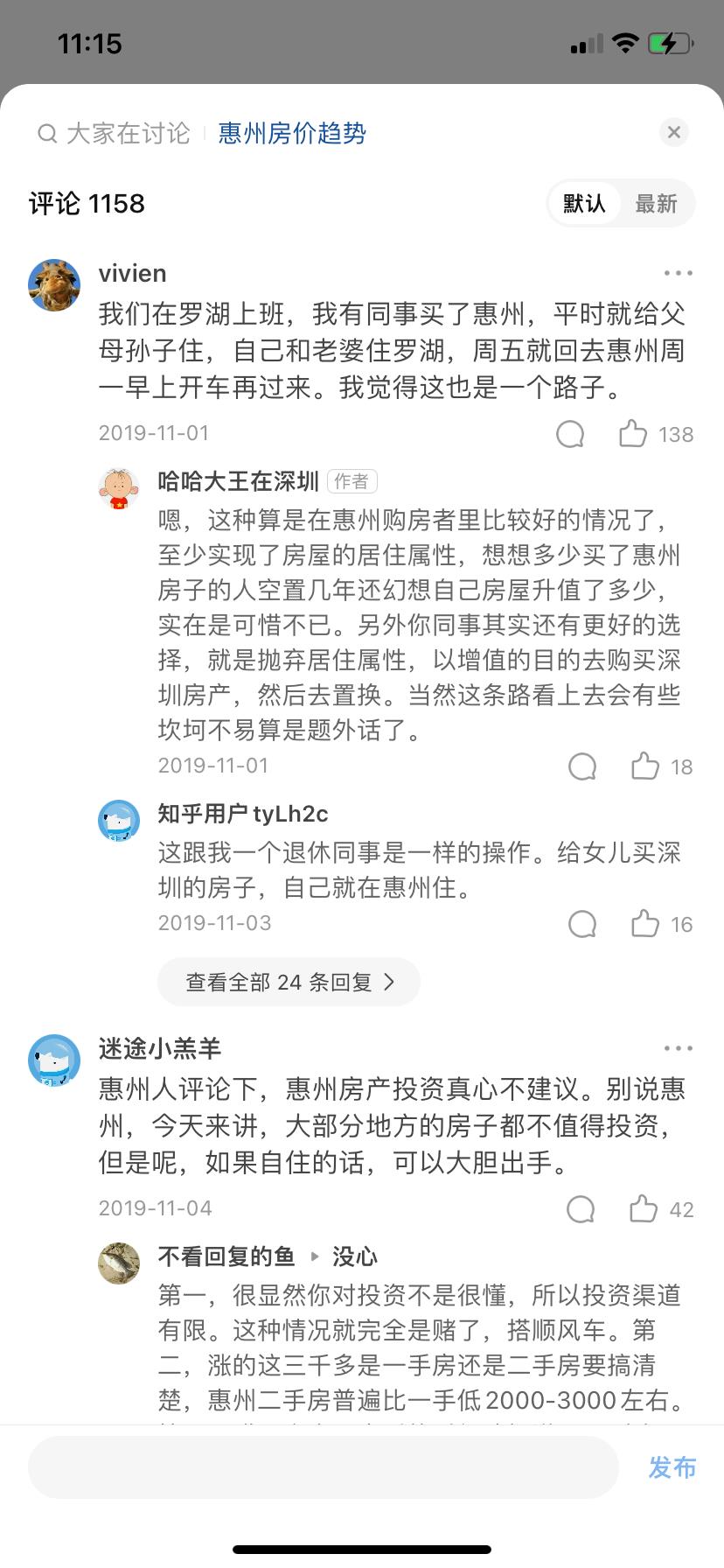
Task: Open the 惠州房价趋势 discussion topic link
Action: 292,133
